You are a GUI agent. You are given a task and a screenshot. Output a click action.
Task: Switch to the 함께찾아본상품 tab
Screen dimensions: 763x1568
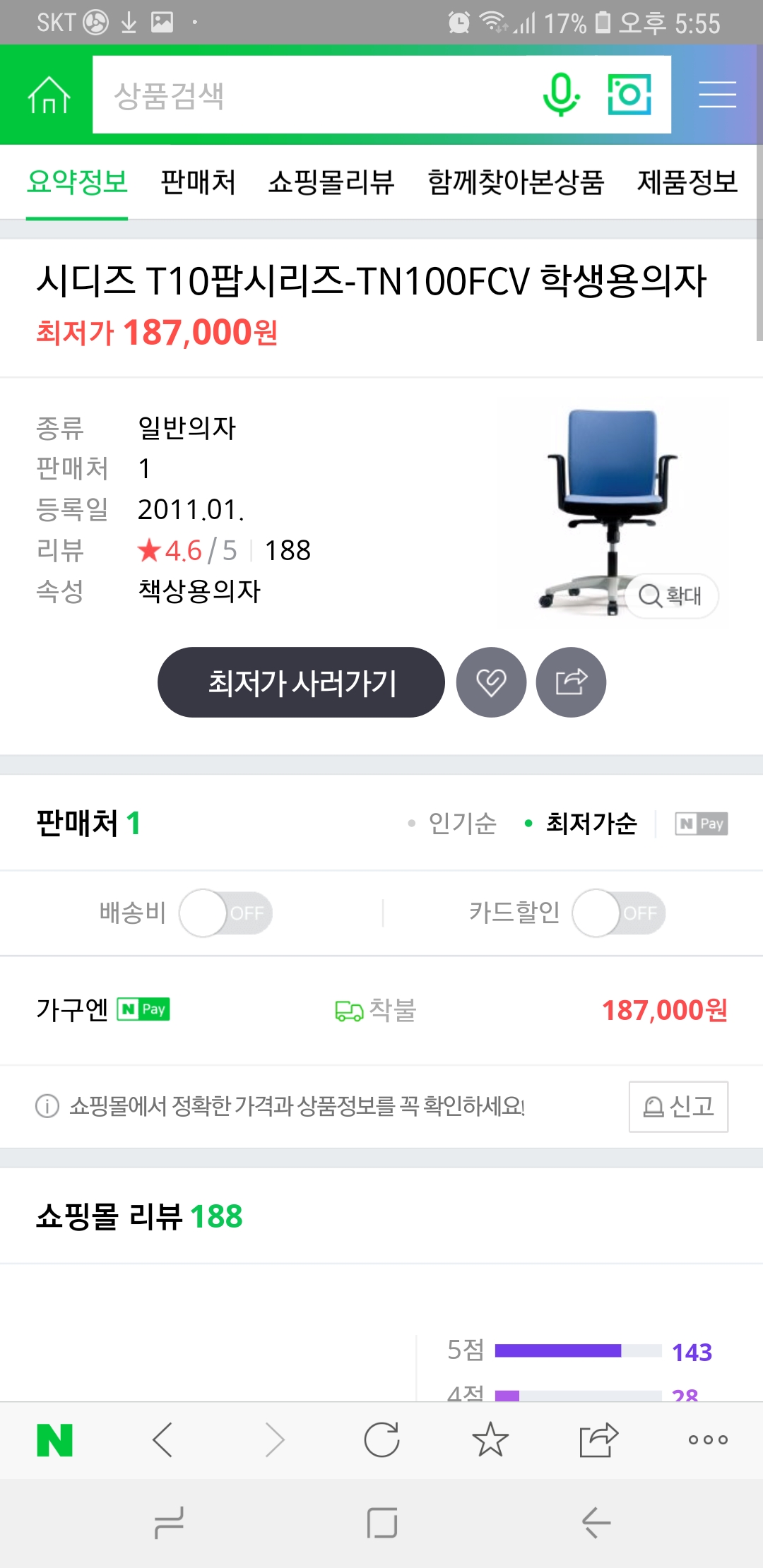click(516, 182)
